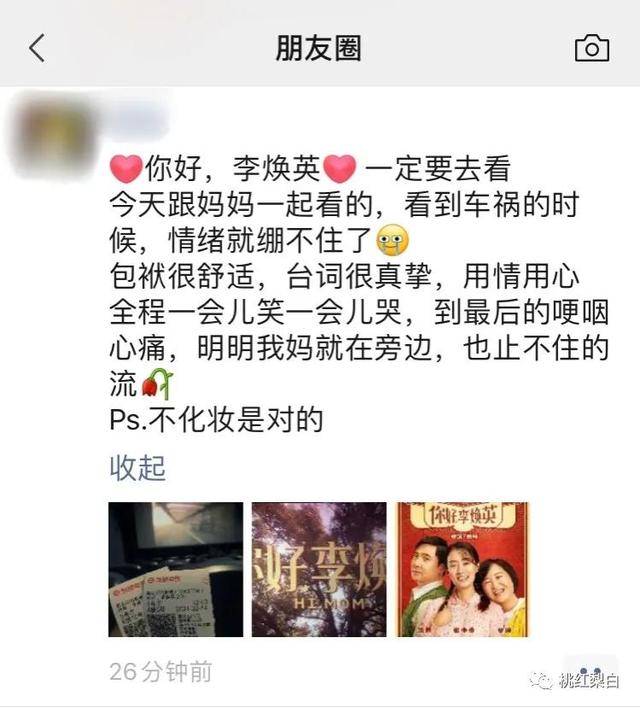
Task: Open the movie tickets photo
Action: [x=176, y=569]
